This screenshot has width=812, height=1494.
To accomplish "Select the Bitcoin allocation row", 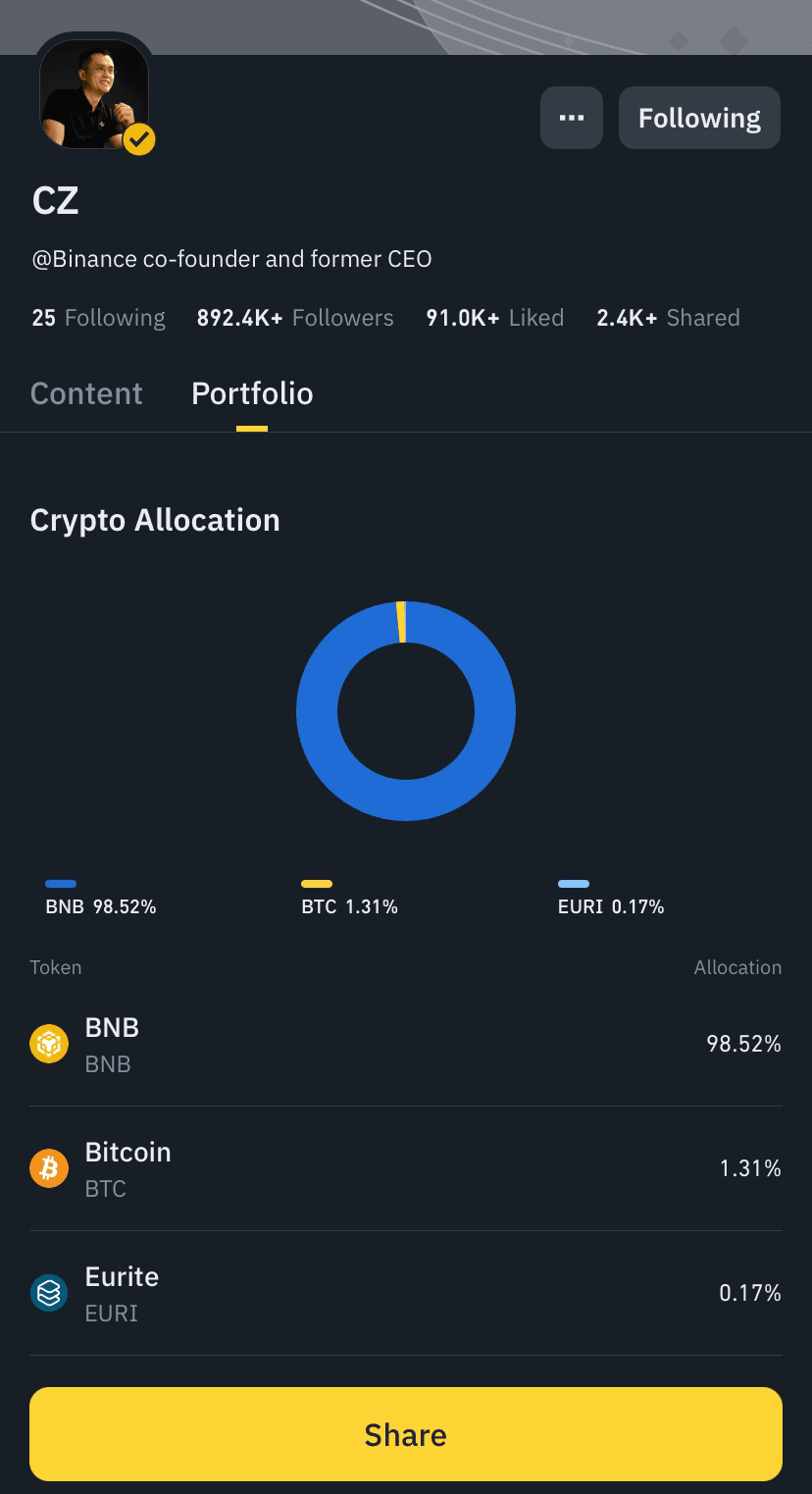I will pos(406,1168).
